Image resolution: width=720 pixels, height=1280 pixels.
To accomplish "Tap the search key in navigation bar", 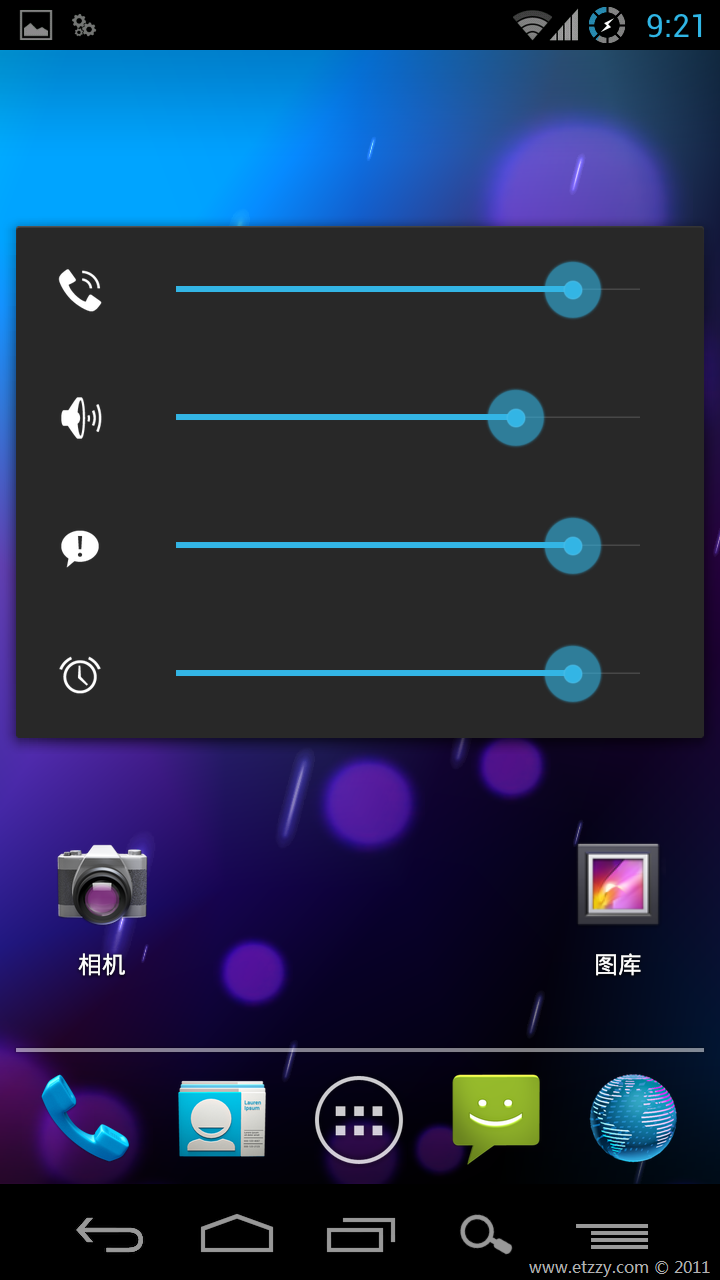I will [x=486, y=1235].
